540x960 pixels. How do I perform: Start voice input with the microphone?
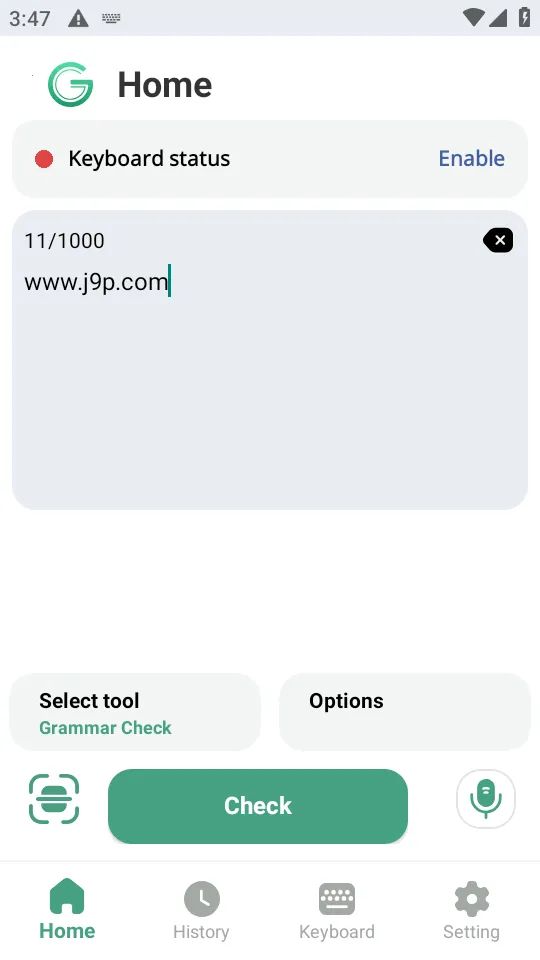click(x=486, y=799)
